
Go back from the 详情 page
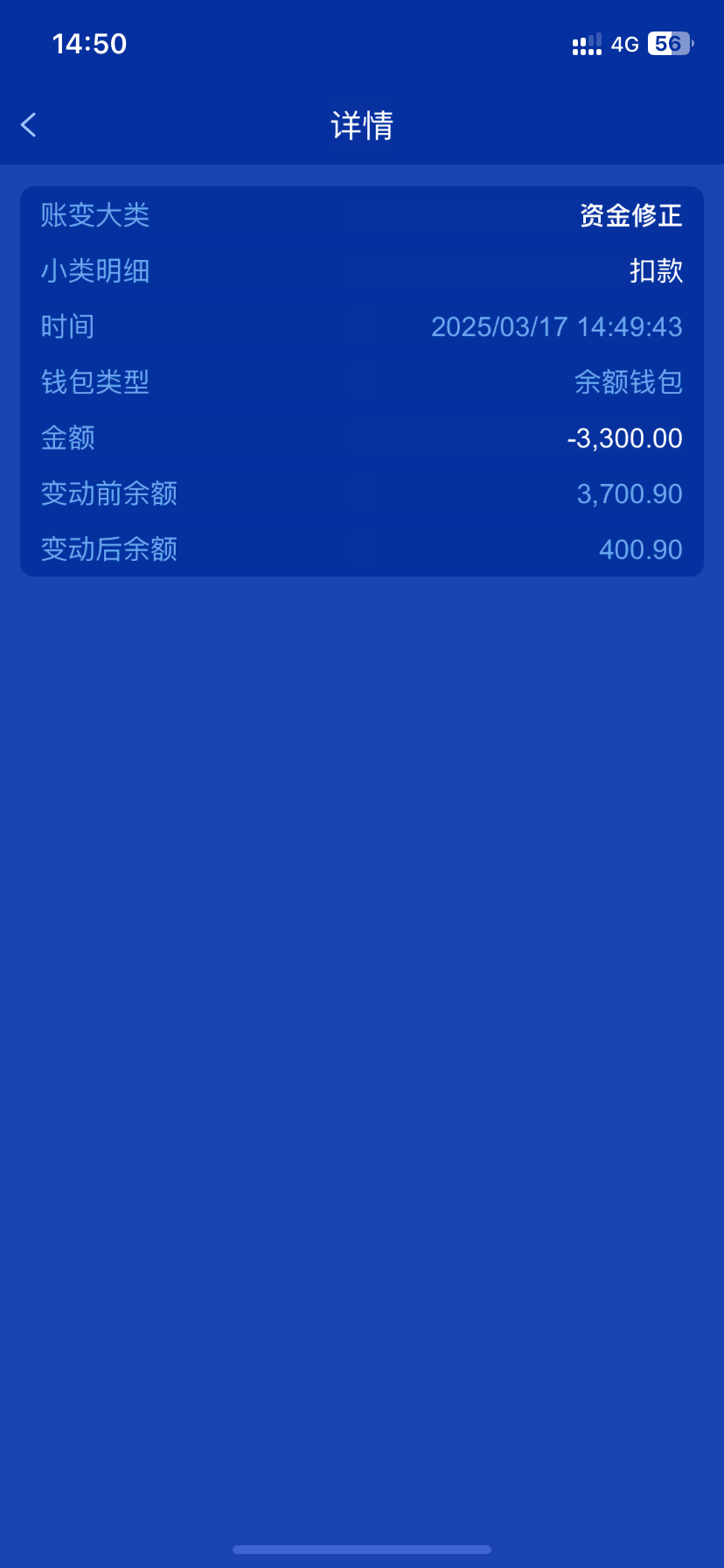29,125
